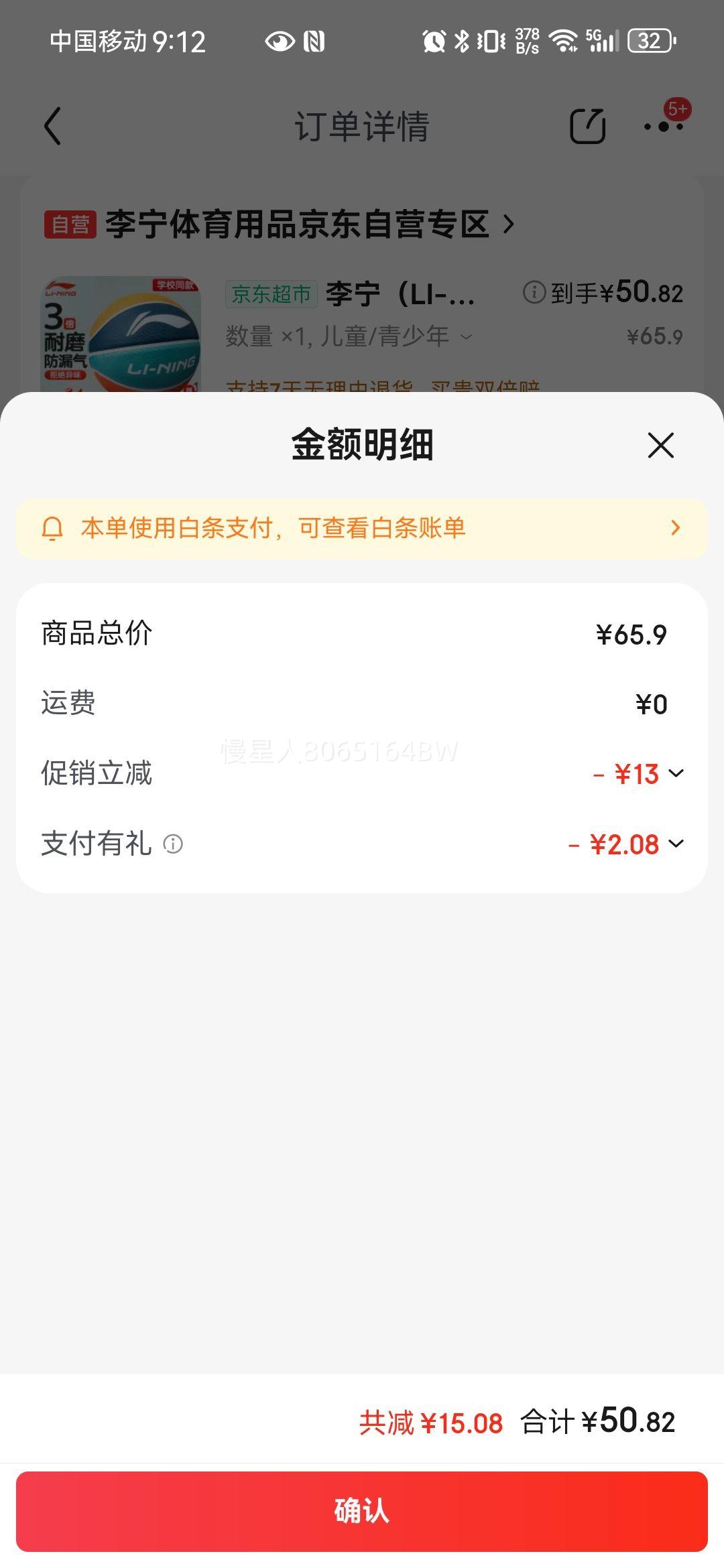Open the share icon in the title bar
The image size is (724, 1568).
587,125
